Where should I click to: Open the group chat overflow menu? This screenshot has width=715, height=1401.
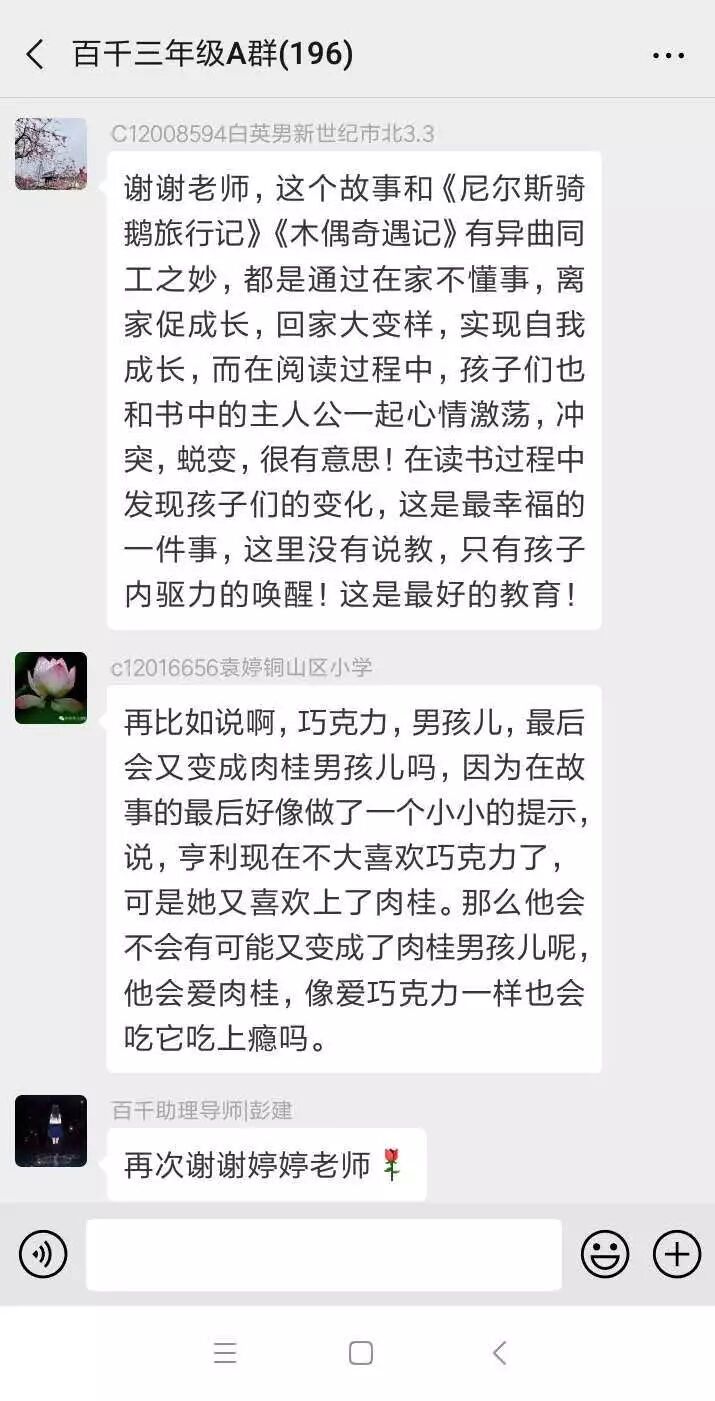[x=668, y=55]
